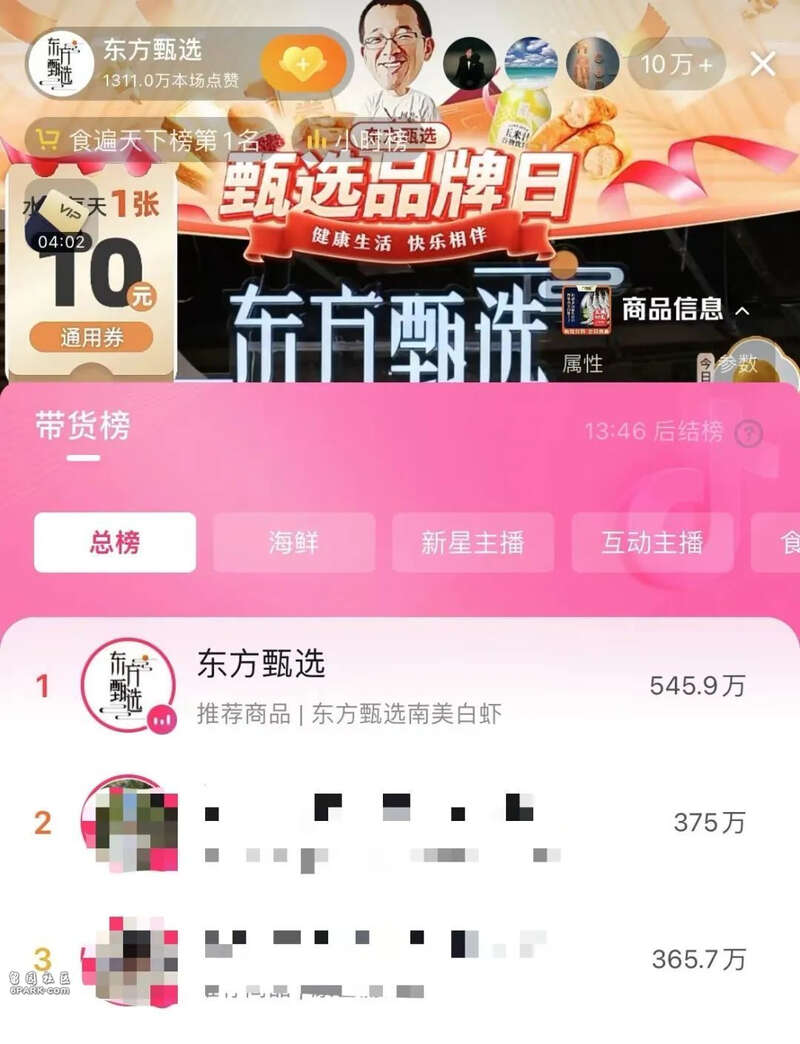Switch to the 海鲜 tab
The height and width of the screenshot is (1044, 800).
[294, 543]
